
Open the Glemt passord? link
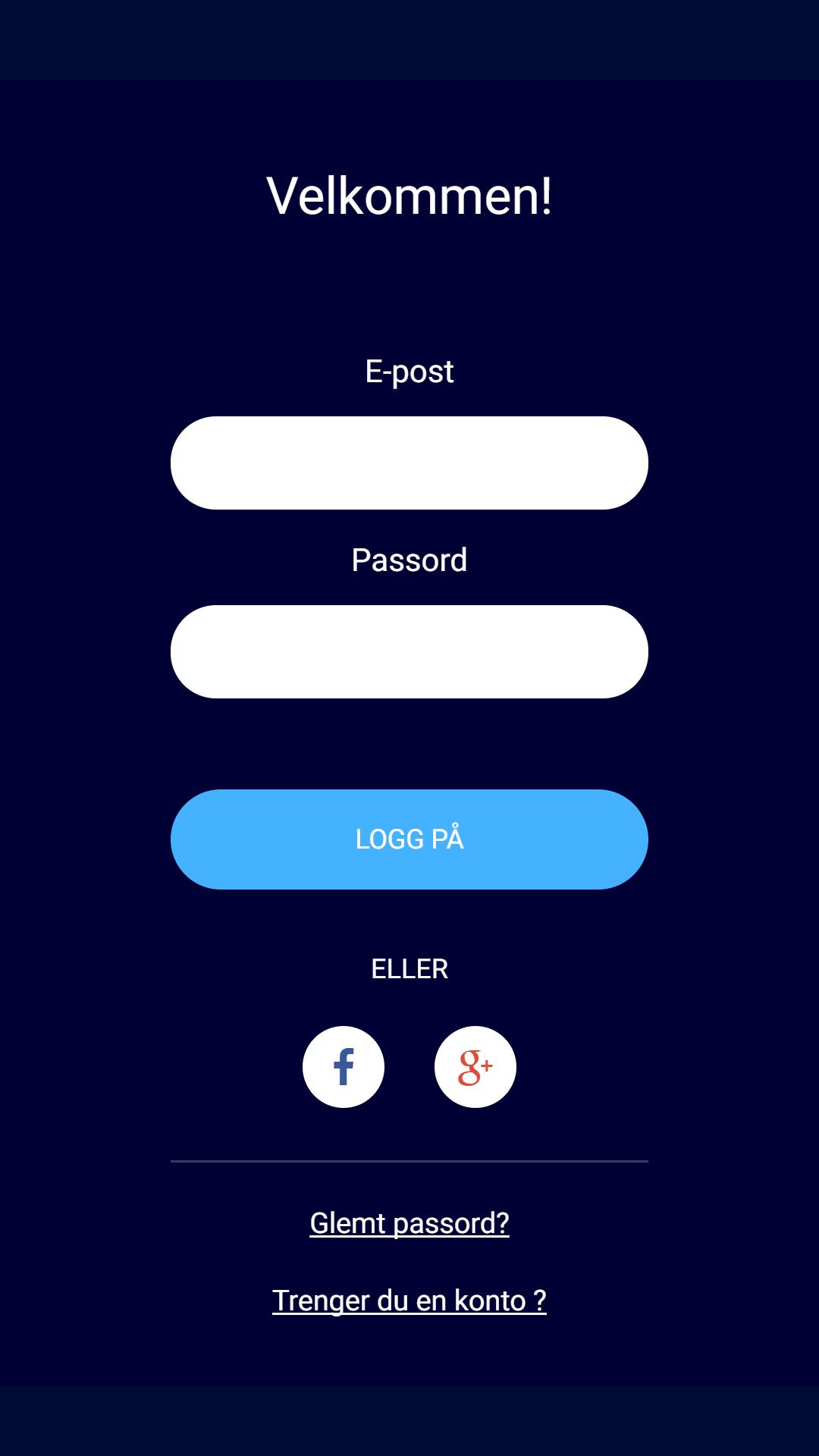[x=409, y=1223]
